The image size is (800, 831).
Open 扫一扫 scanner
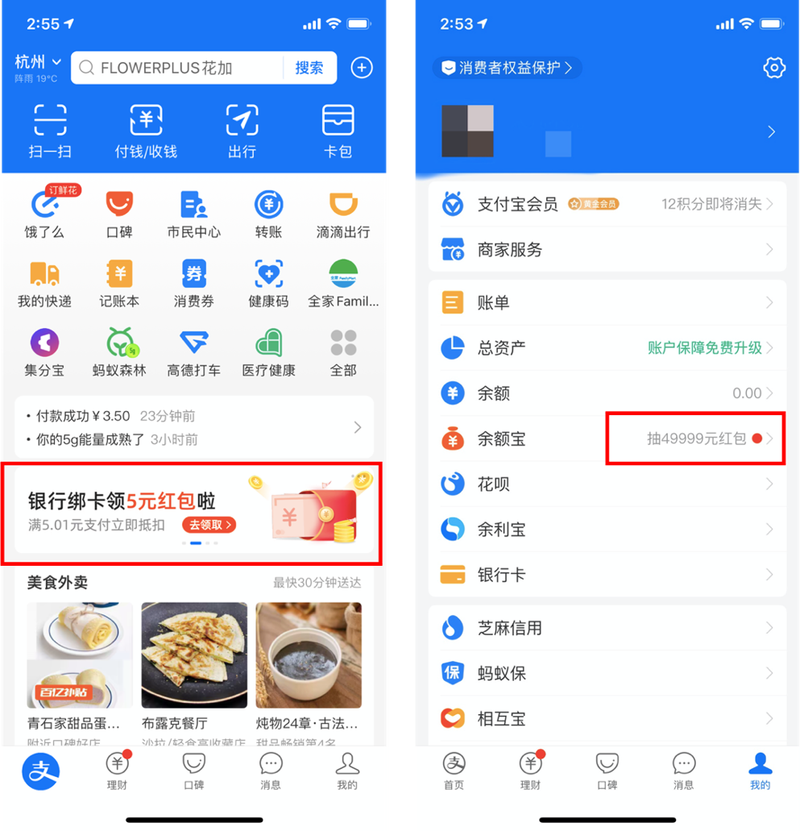coord(50,131)
